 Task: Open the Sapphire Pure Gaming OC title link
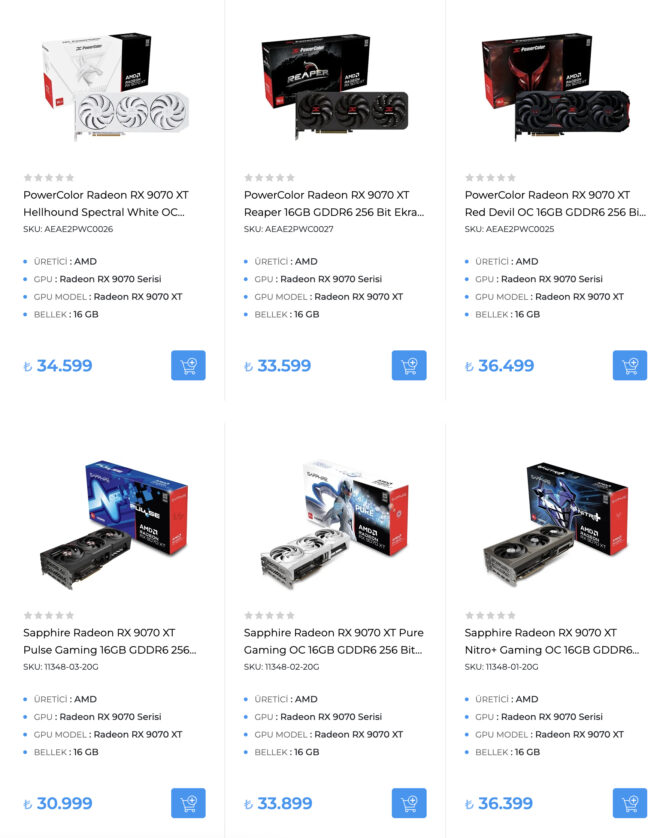click(x=333, y=641)
